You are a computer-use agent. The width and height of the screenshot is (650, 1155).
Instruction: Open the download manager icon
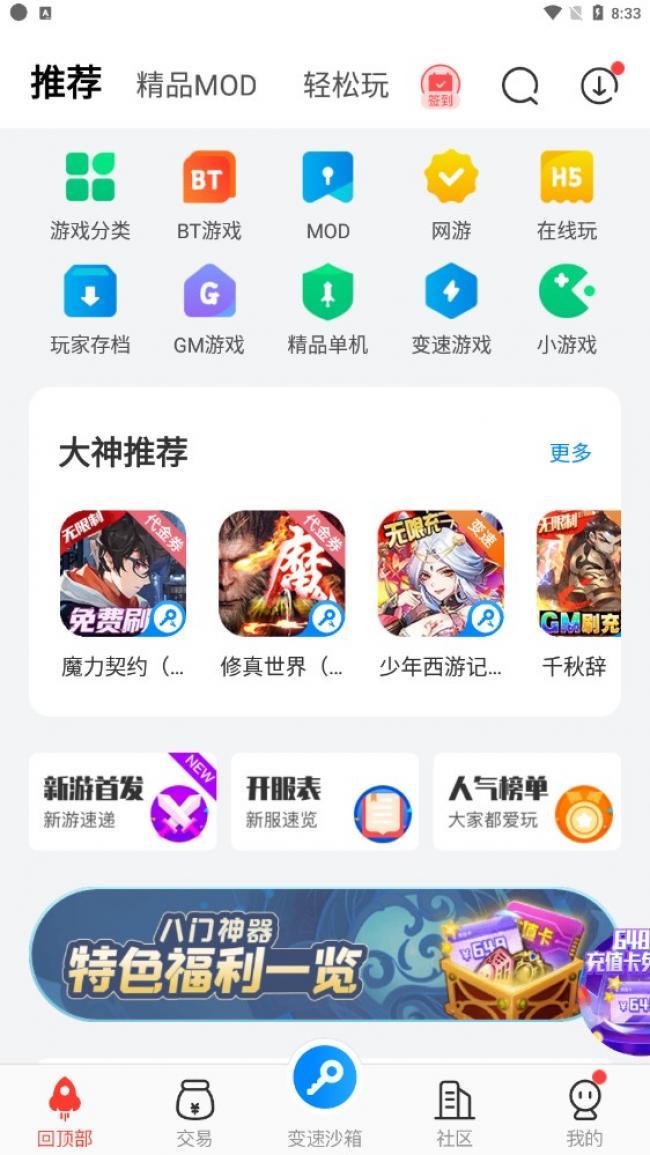(x=599, y=86)
